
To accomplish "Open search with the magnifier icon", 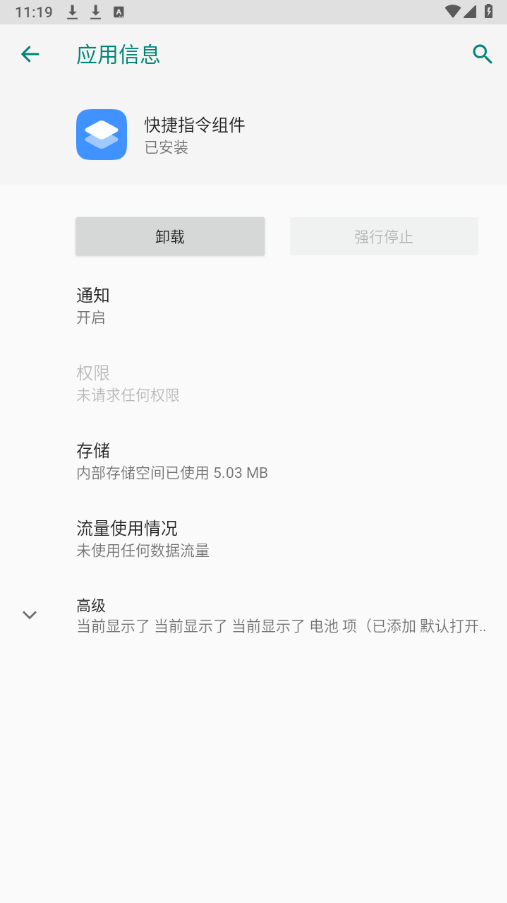I will click(x=482, y=54).
